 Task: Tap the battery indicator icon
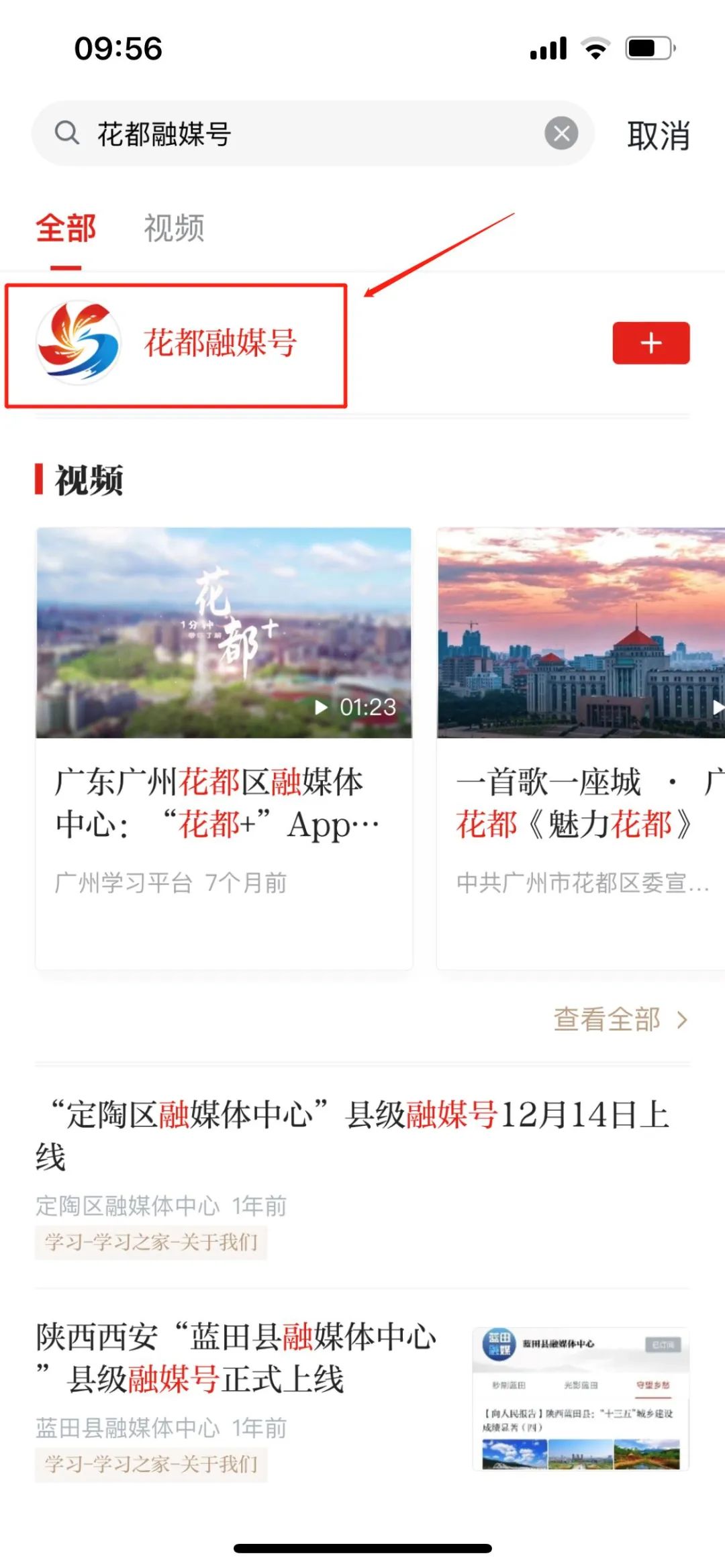tap(648, 47)
